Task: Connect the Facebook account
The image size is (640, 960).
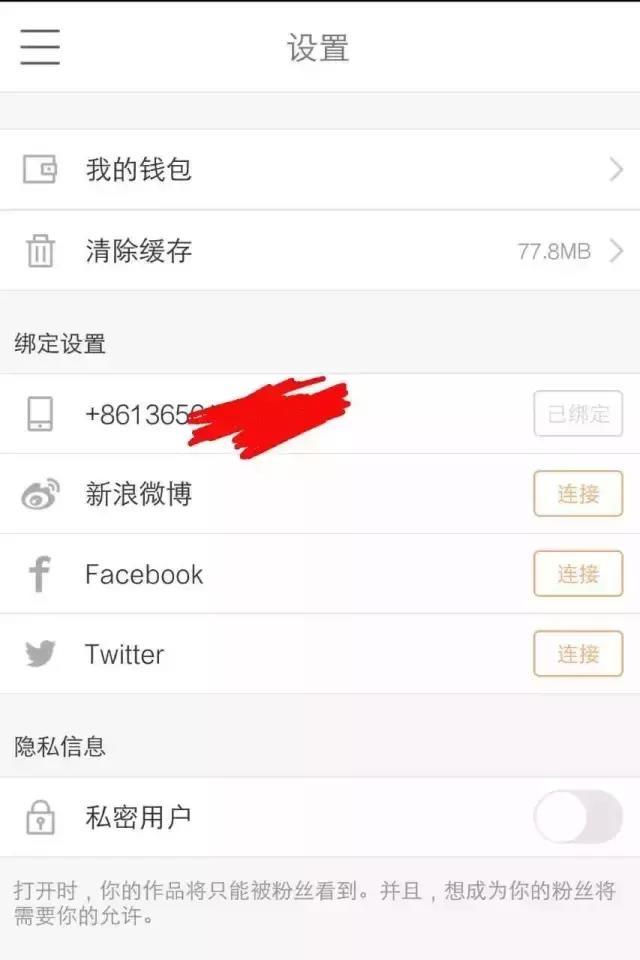Action: point(578,574)
